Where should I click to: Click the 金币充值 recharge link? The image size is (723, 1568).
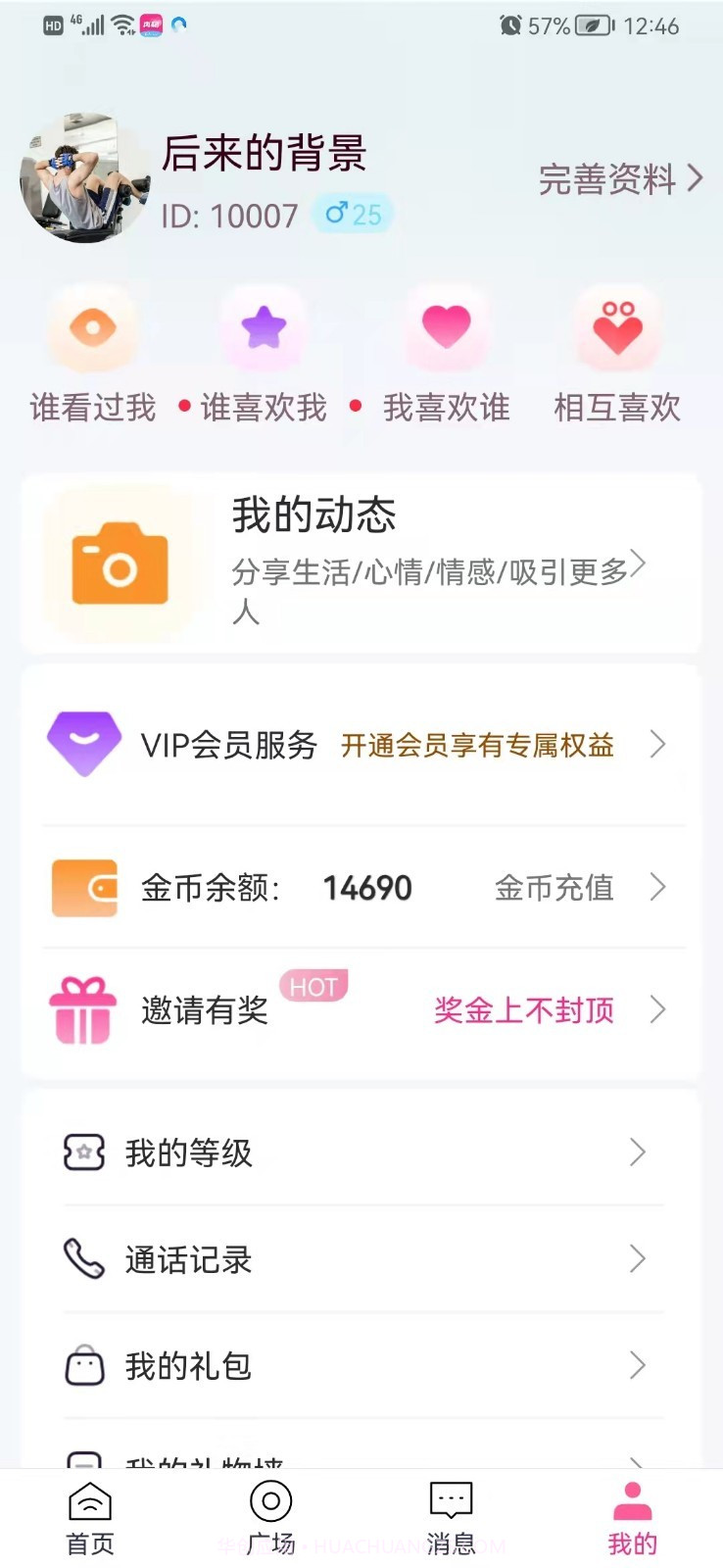coord(554,887)
